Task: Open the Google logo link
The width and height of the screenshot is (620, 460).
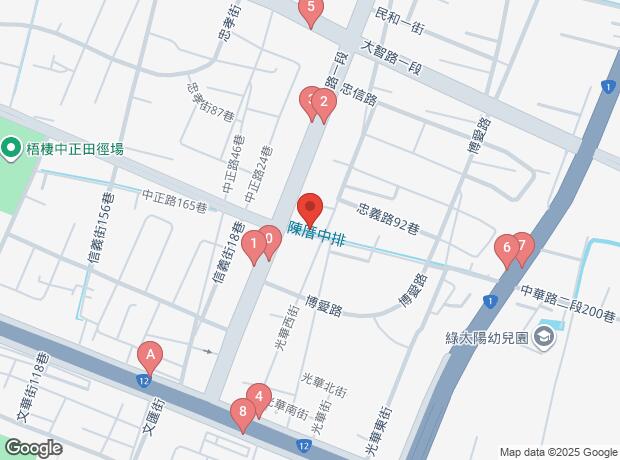Action: coord(33,447)
